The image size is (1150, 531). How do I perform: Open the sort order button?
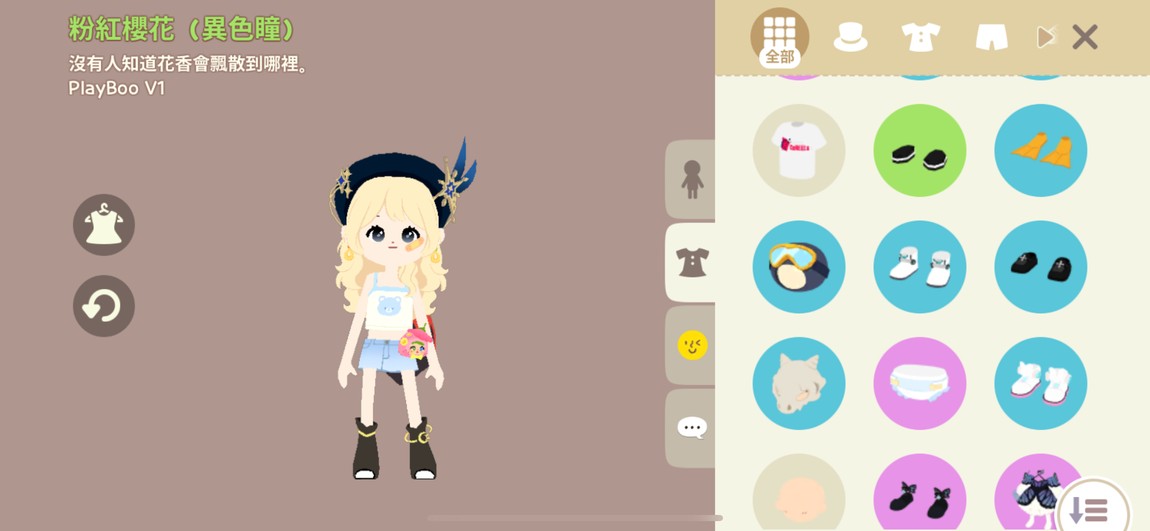click(x=1091, y=509)
